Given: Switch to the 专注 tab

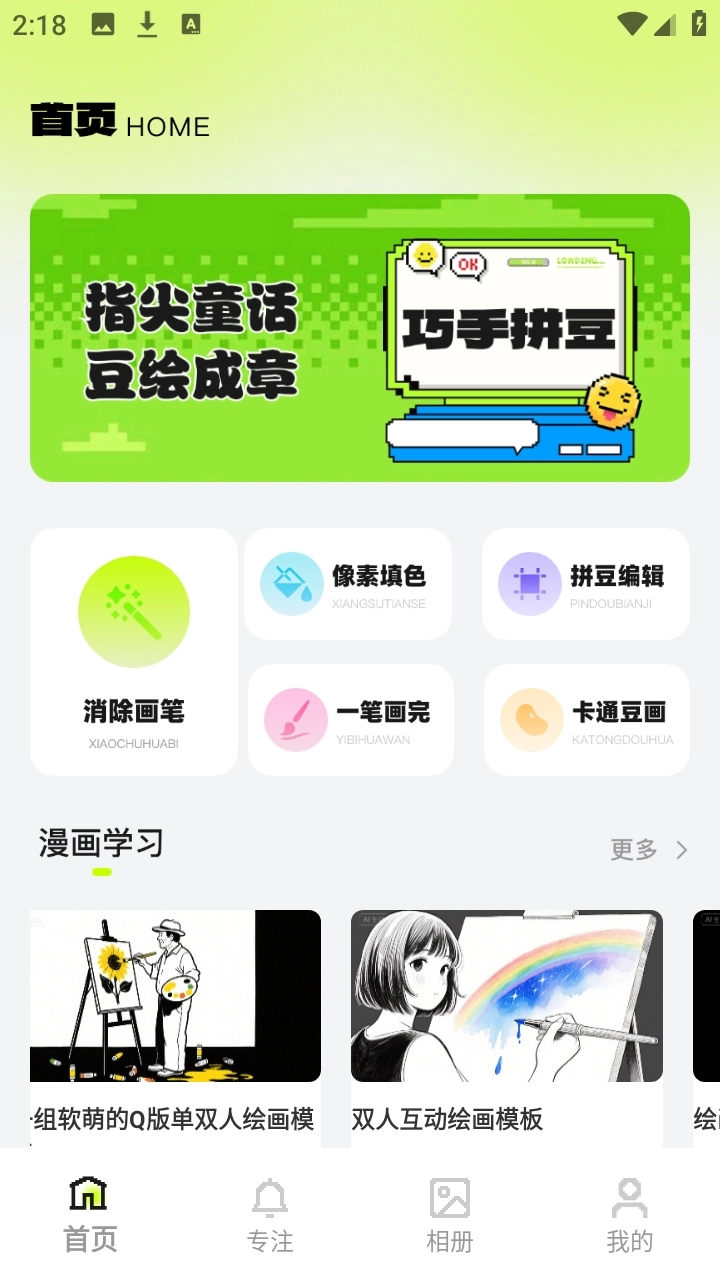Looking at the screenshot, I should [x=270, y=1215].
